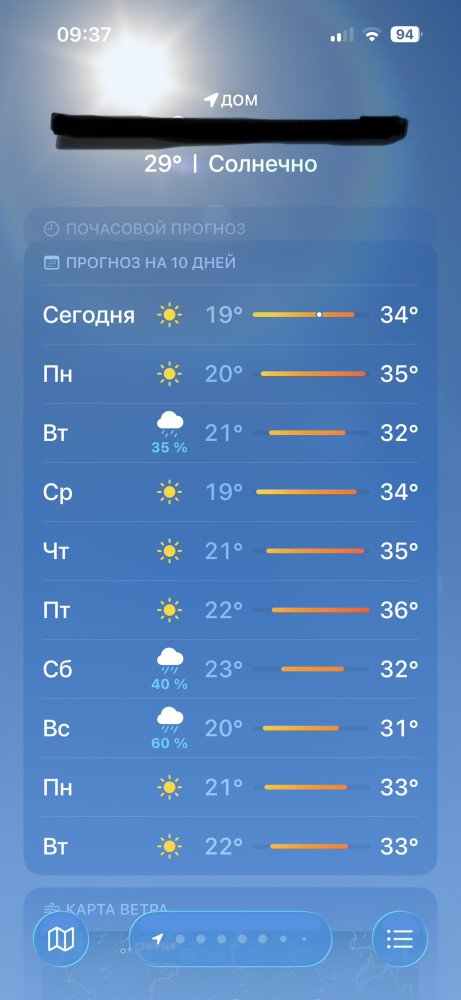This screenshot has height=1000, width=461.
Task: Select the Пт row with 36° high
Action: click(x=230, y=610)
